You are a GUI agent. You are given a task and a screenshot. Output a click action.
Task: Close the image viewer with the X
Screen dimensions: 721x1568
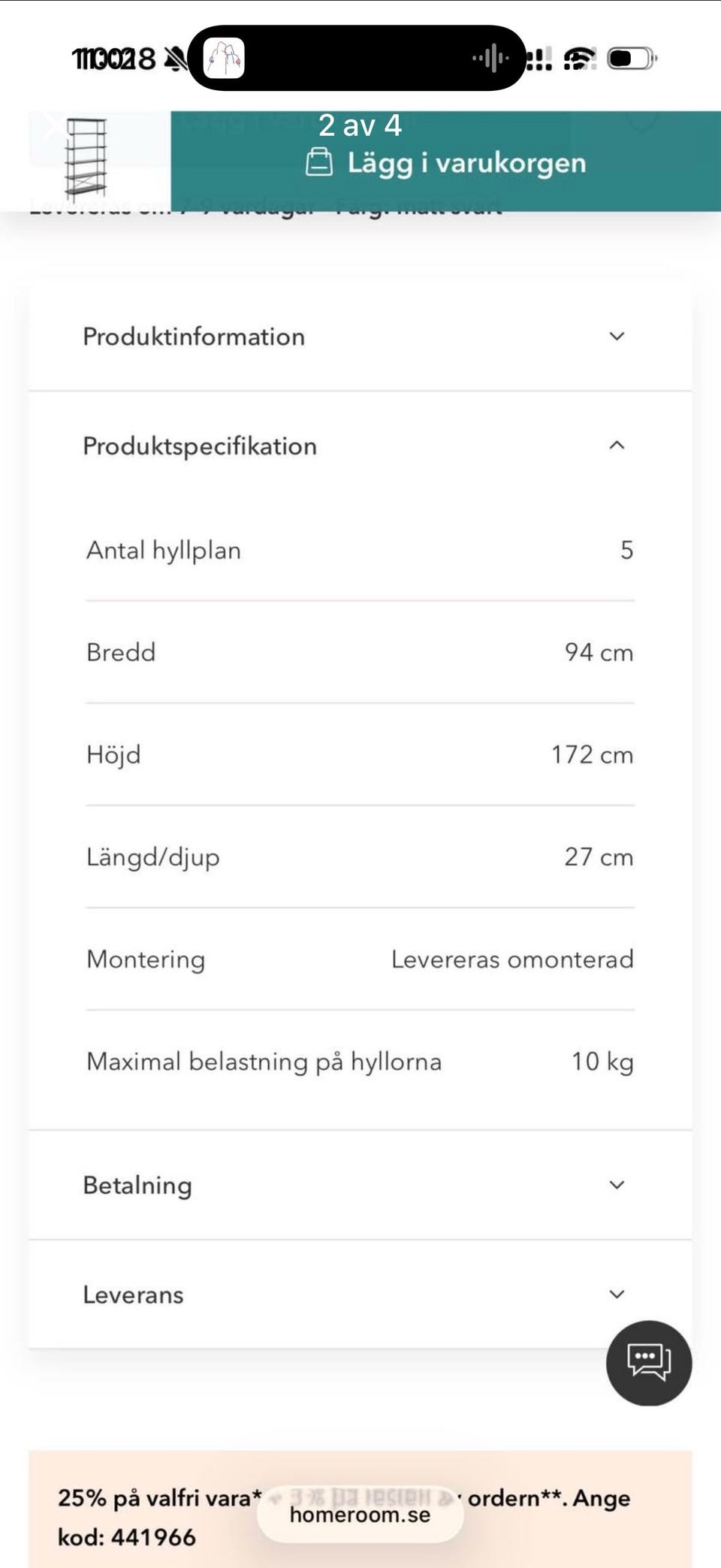[54, 125]
